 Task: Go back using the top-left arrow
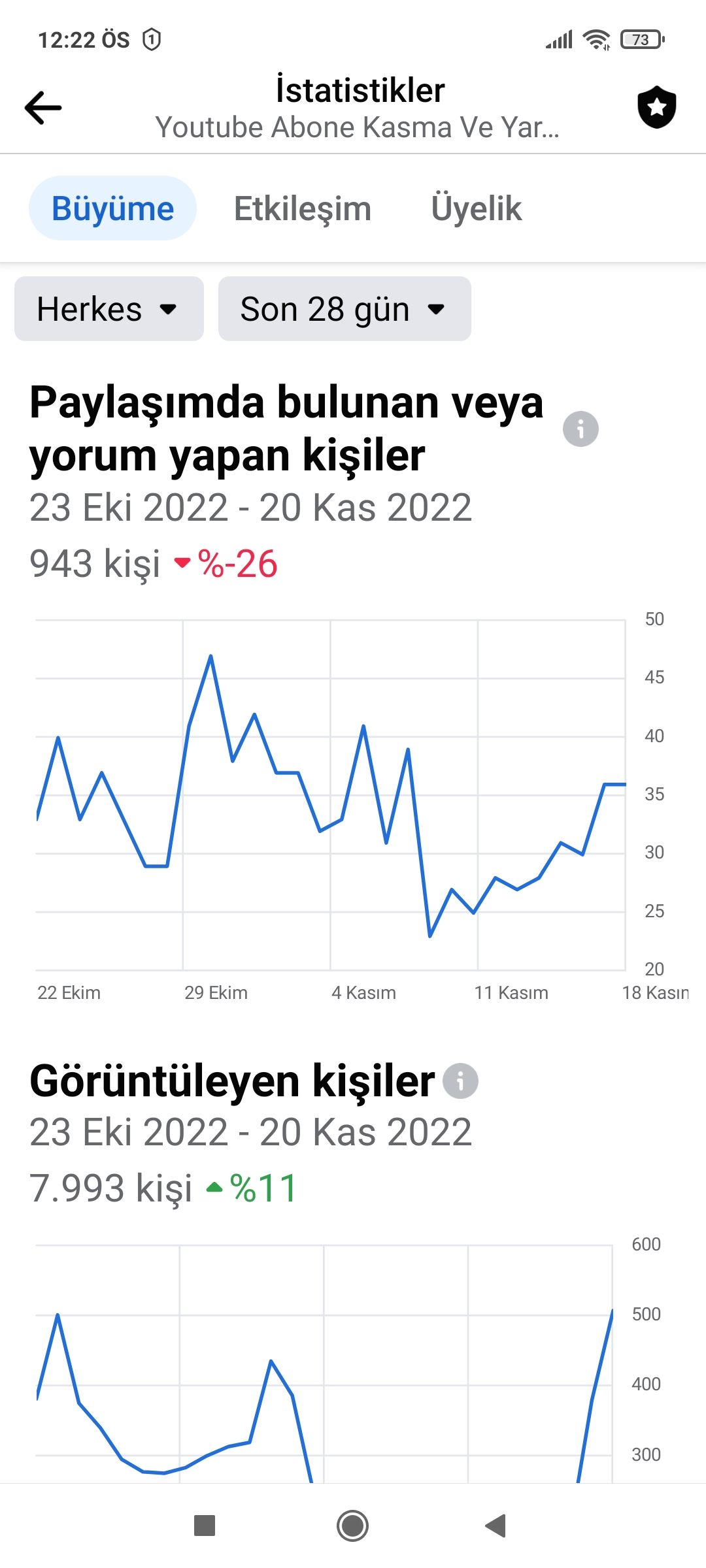coord(43,108)
